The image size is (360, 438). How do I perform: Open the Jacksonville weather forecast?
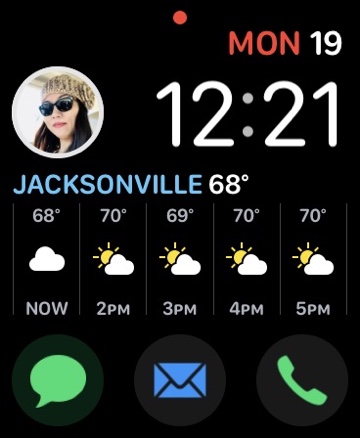click(180, 245)
